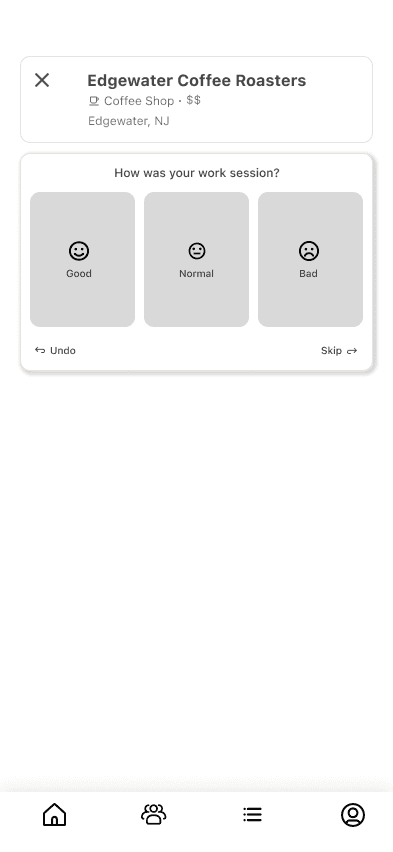The height and width of the screenshot is (852, 393).
Task: Mark the work session as Bad
Action: tap(310, 259)
